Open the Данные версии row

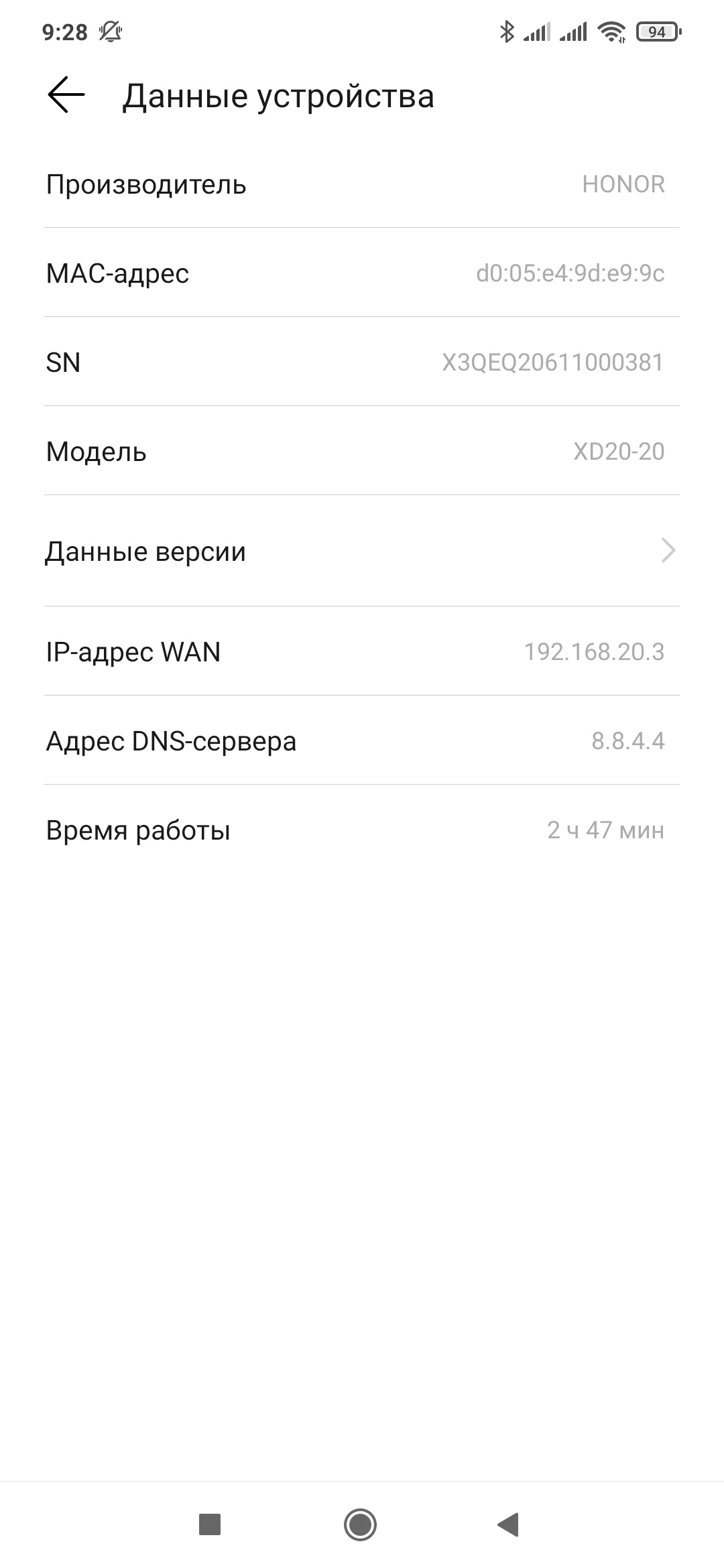coord(362,551)
